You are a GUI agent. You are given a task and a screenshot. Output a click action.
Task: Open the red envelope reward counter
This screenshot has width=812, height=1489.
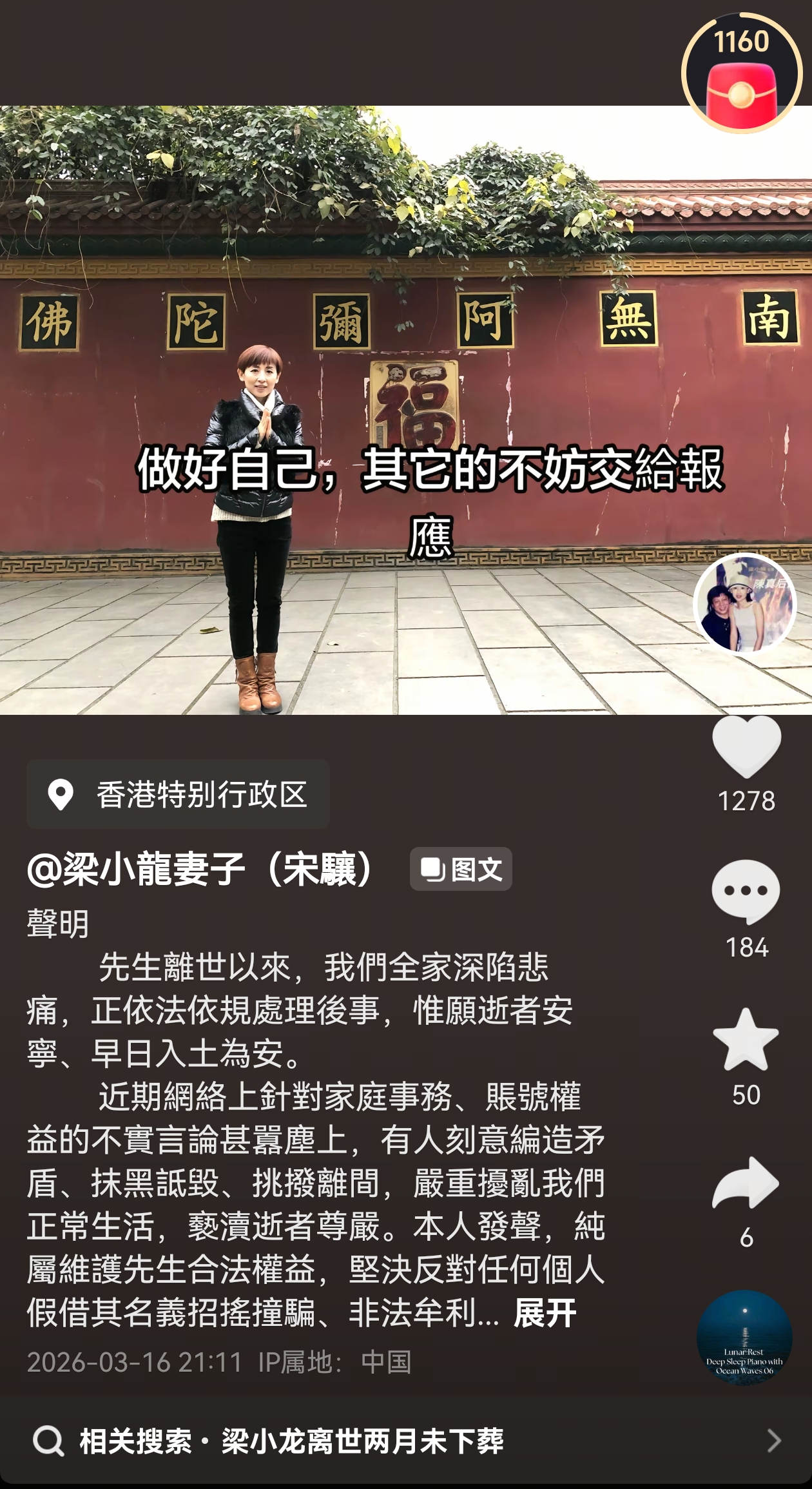742,73
